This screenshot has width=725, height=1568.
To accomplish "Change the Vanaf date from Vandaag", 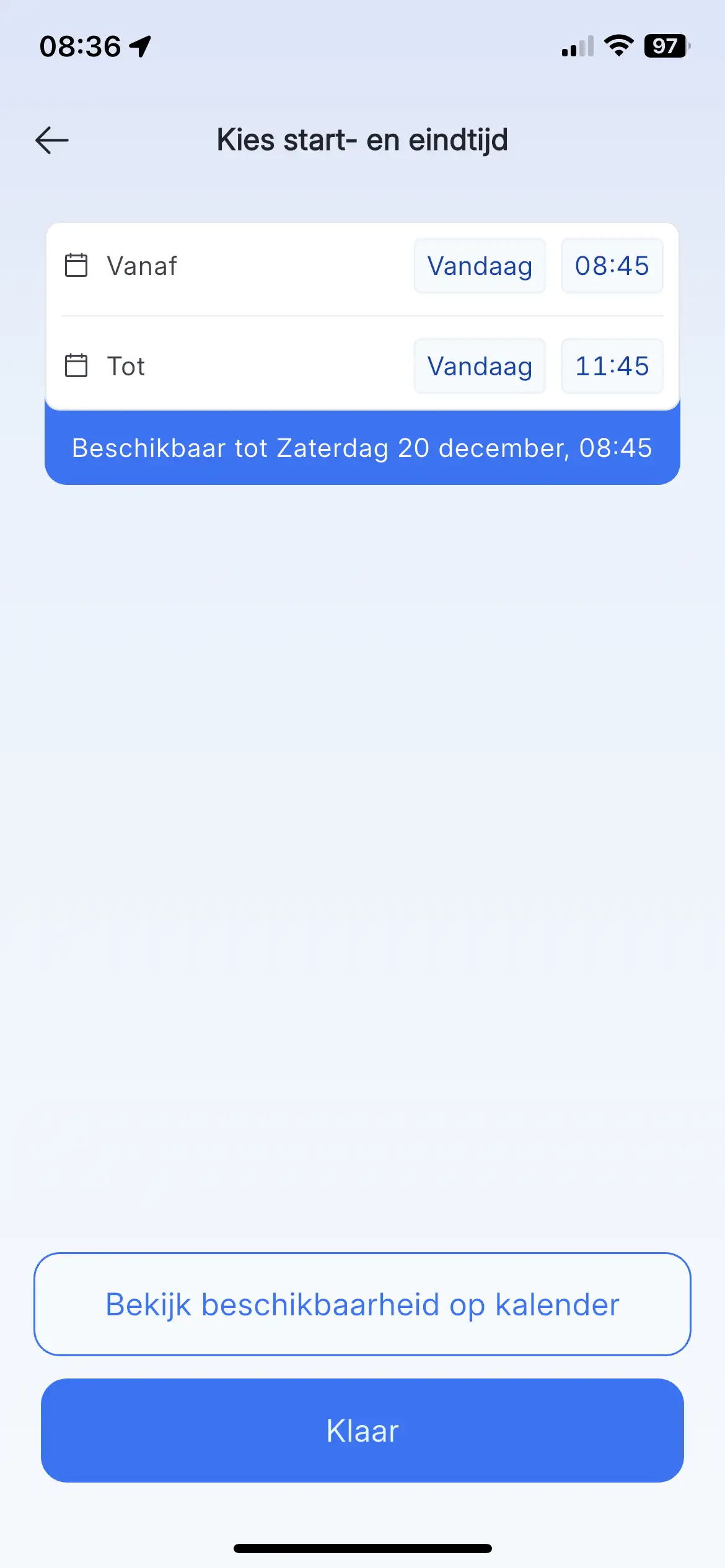I will (480, 266).
